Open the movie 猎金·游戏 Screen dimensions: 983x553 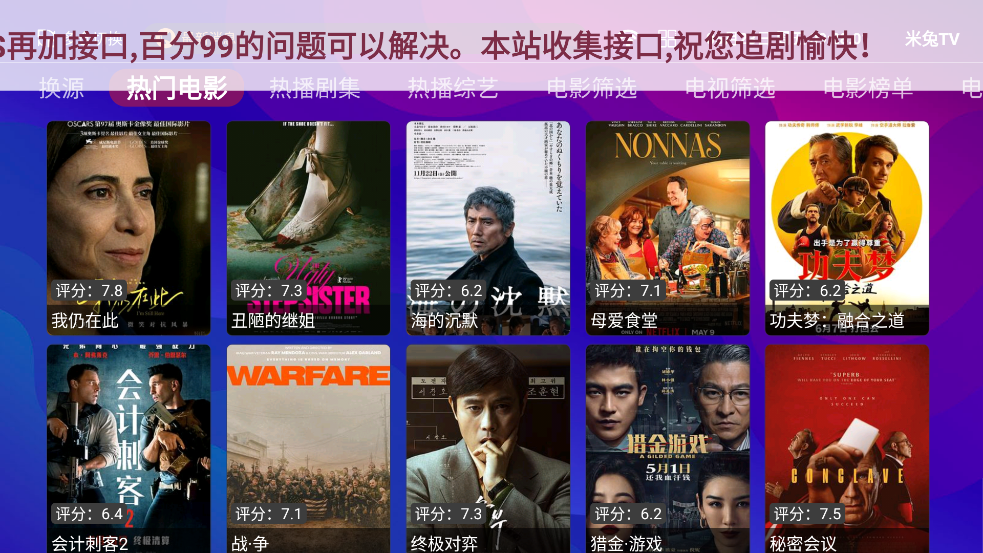point(667,448)
